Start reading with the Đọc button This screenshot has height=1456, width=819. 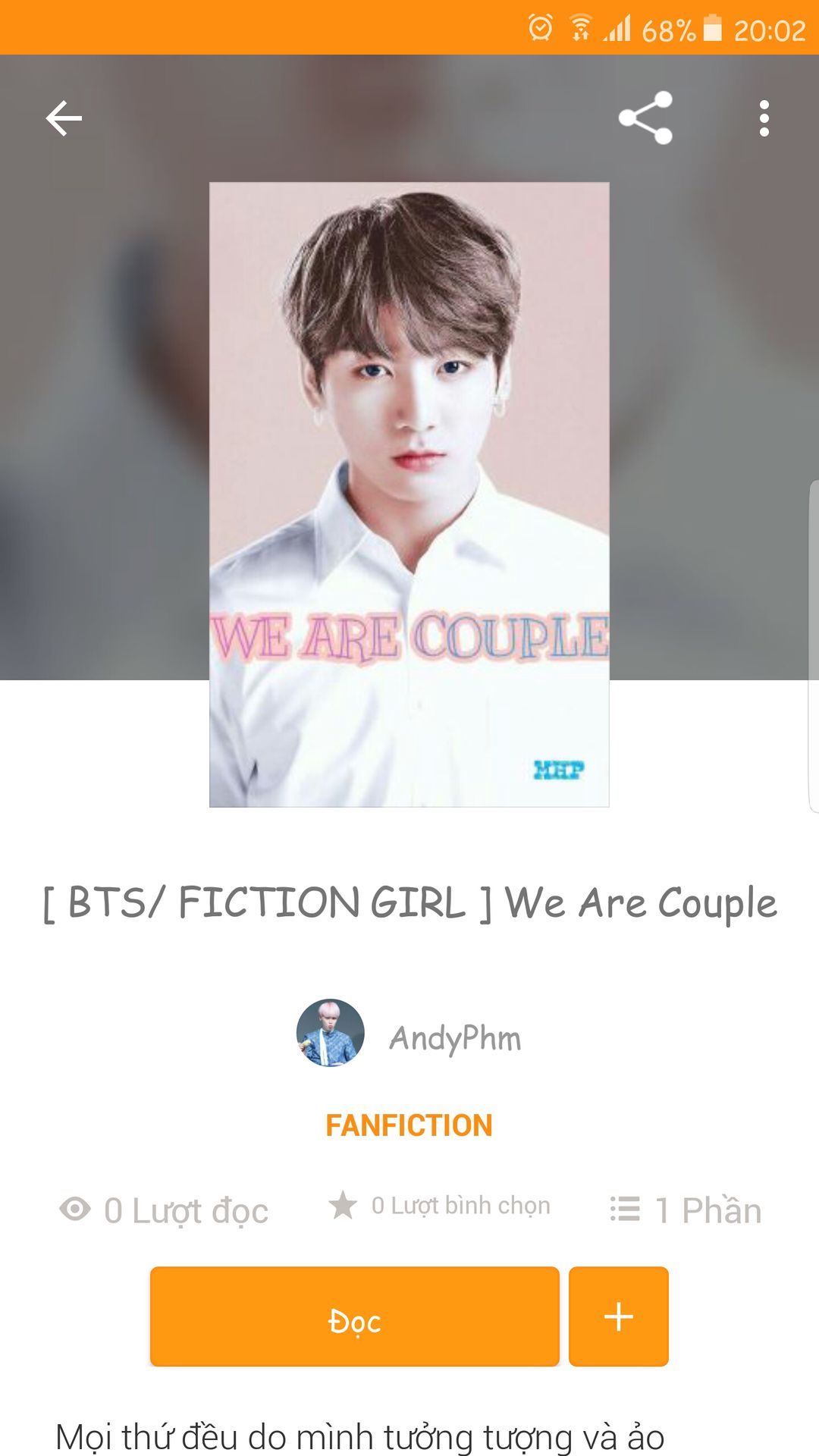pos(354,1317)
